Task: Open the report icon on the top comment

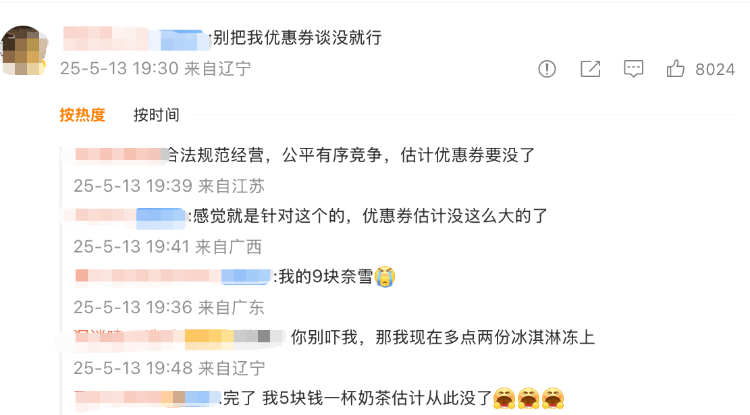Action: point(547,69)
